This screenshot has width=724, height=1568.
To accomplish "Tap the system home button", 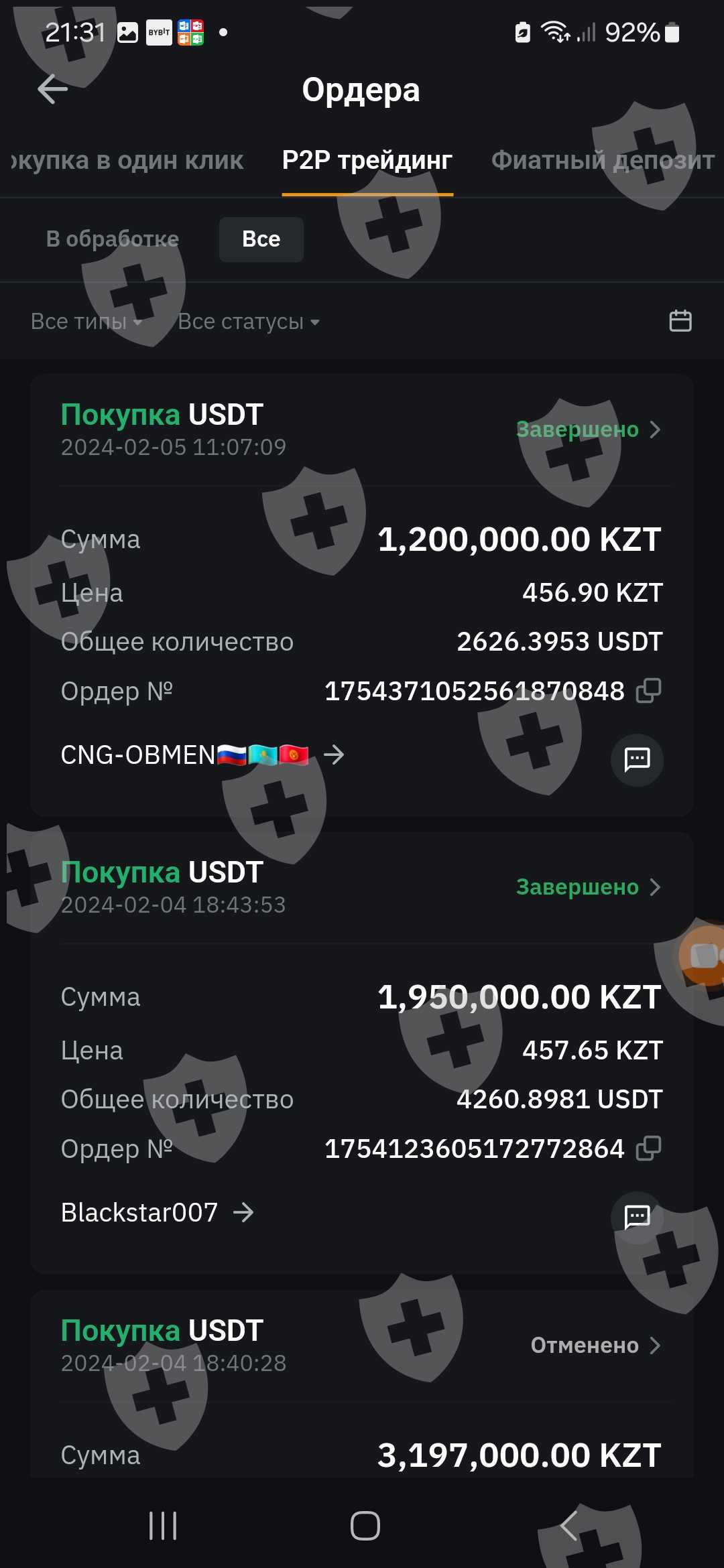I will tap(365, 1526).
